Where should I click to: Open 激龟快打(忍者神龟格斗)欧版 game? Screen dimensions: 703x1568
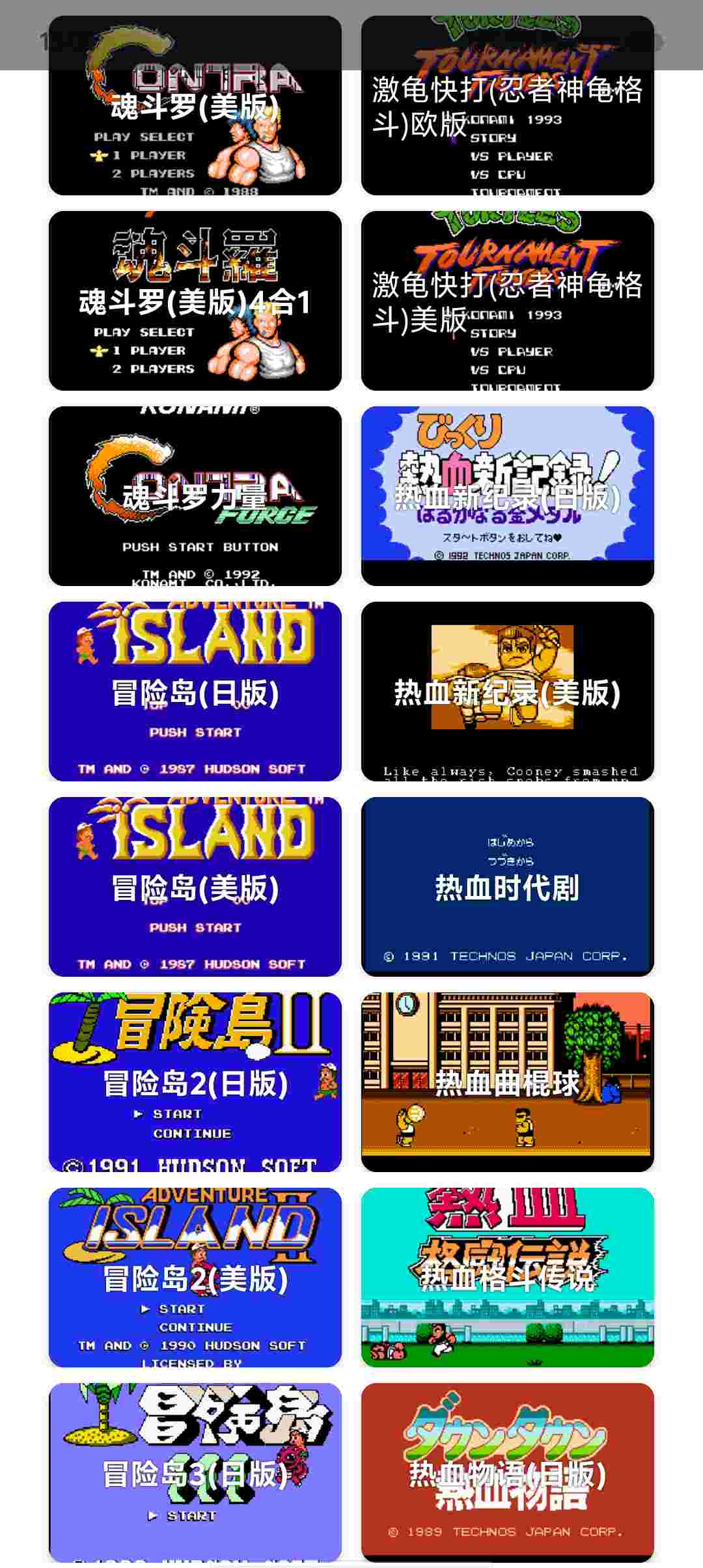pos(508,130)
